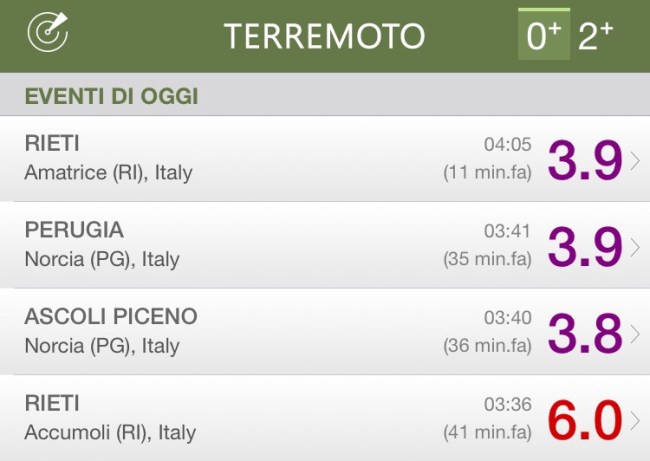The width and height of the screenshot is (650, 461).
Task: Open the Perugia Norcia 3.9 event
Action: coord(325,245)
